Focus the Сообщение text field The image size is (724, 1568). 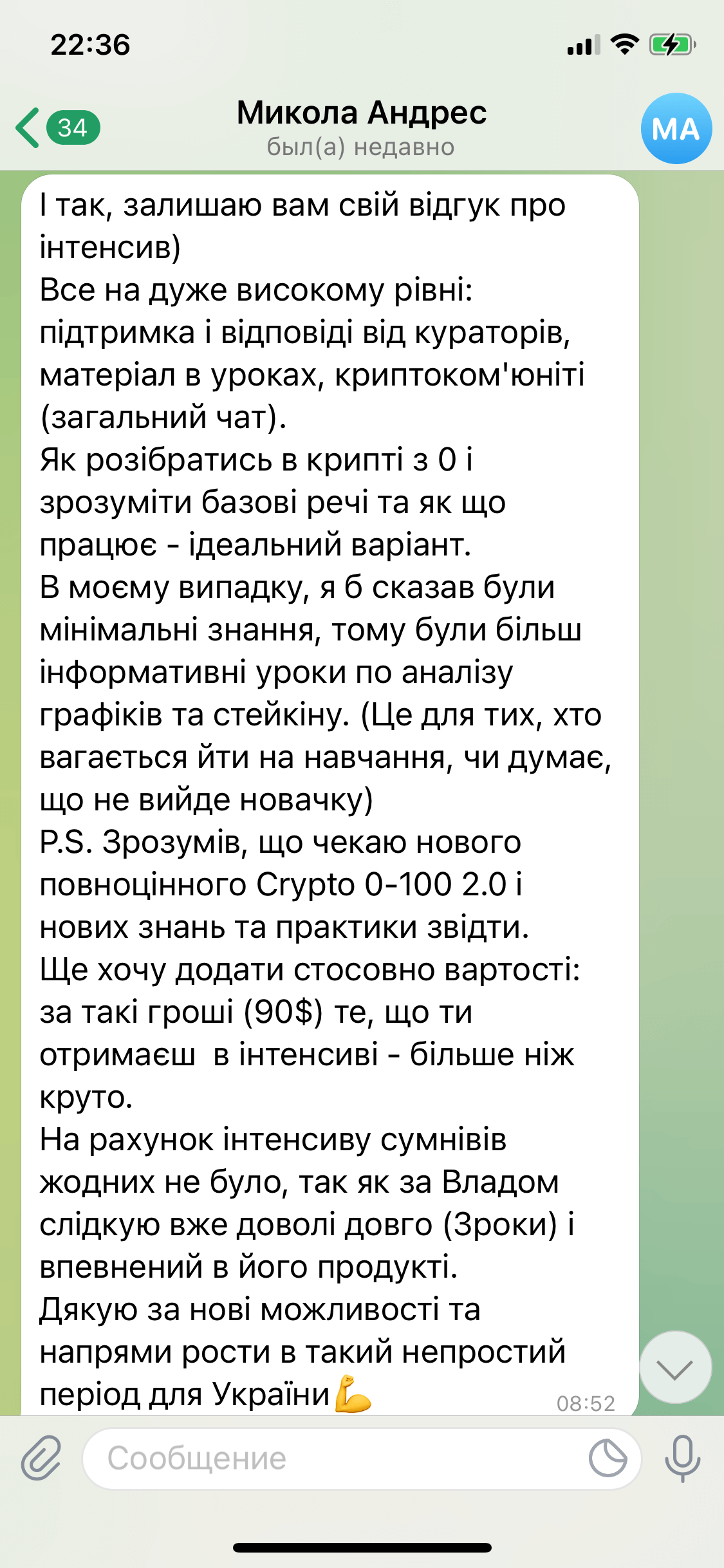(335, 1459)
